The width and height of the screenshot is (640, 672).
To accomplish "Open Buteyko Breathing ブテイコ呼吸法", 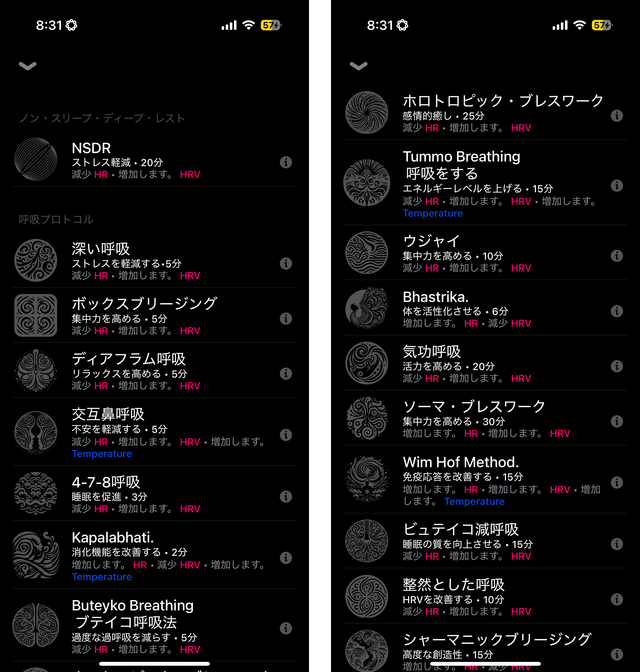I will coord(150,620).
